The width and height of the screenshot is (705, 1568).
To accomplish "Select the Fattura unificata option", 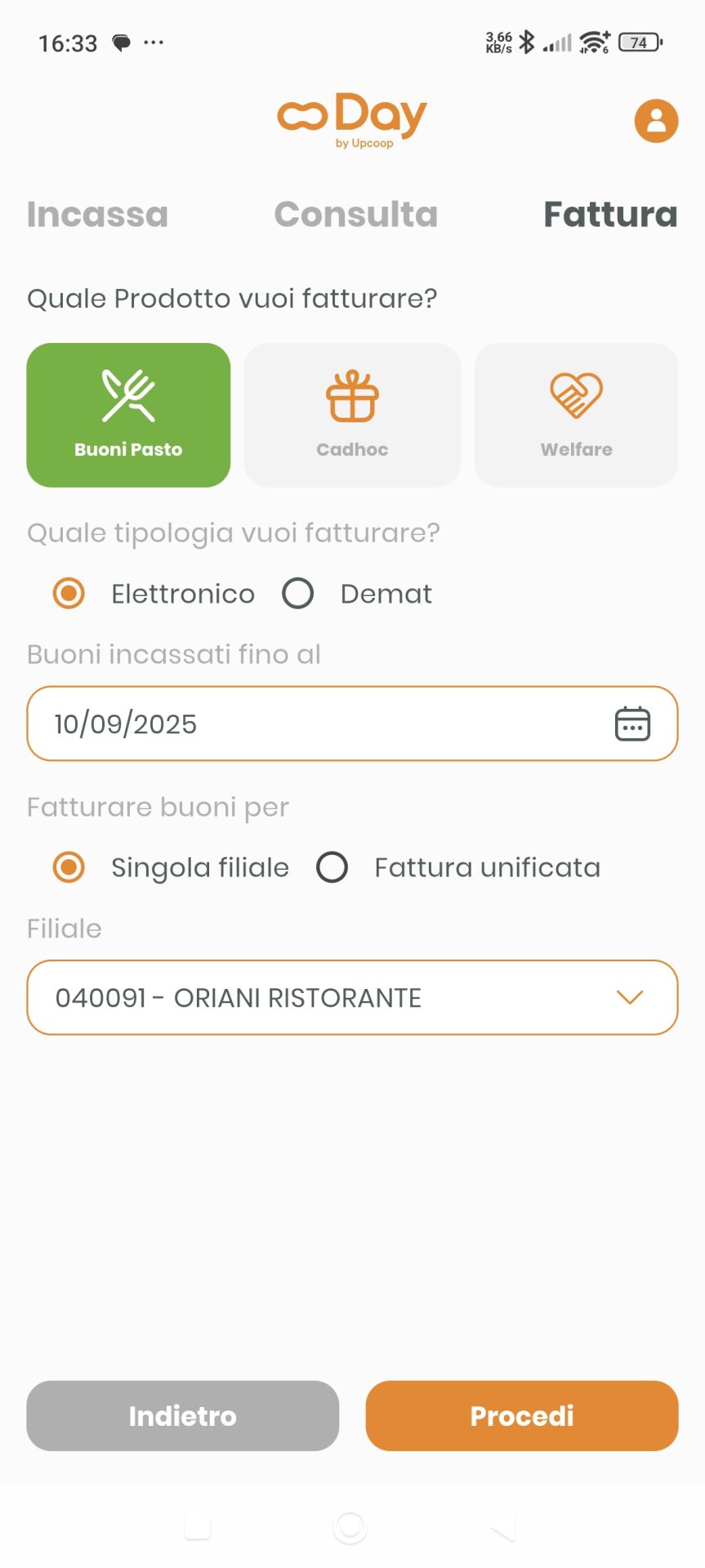I will [x=332, y=867].
